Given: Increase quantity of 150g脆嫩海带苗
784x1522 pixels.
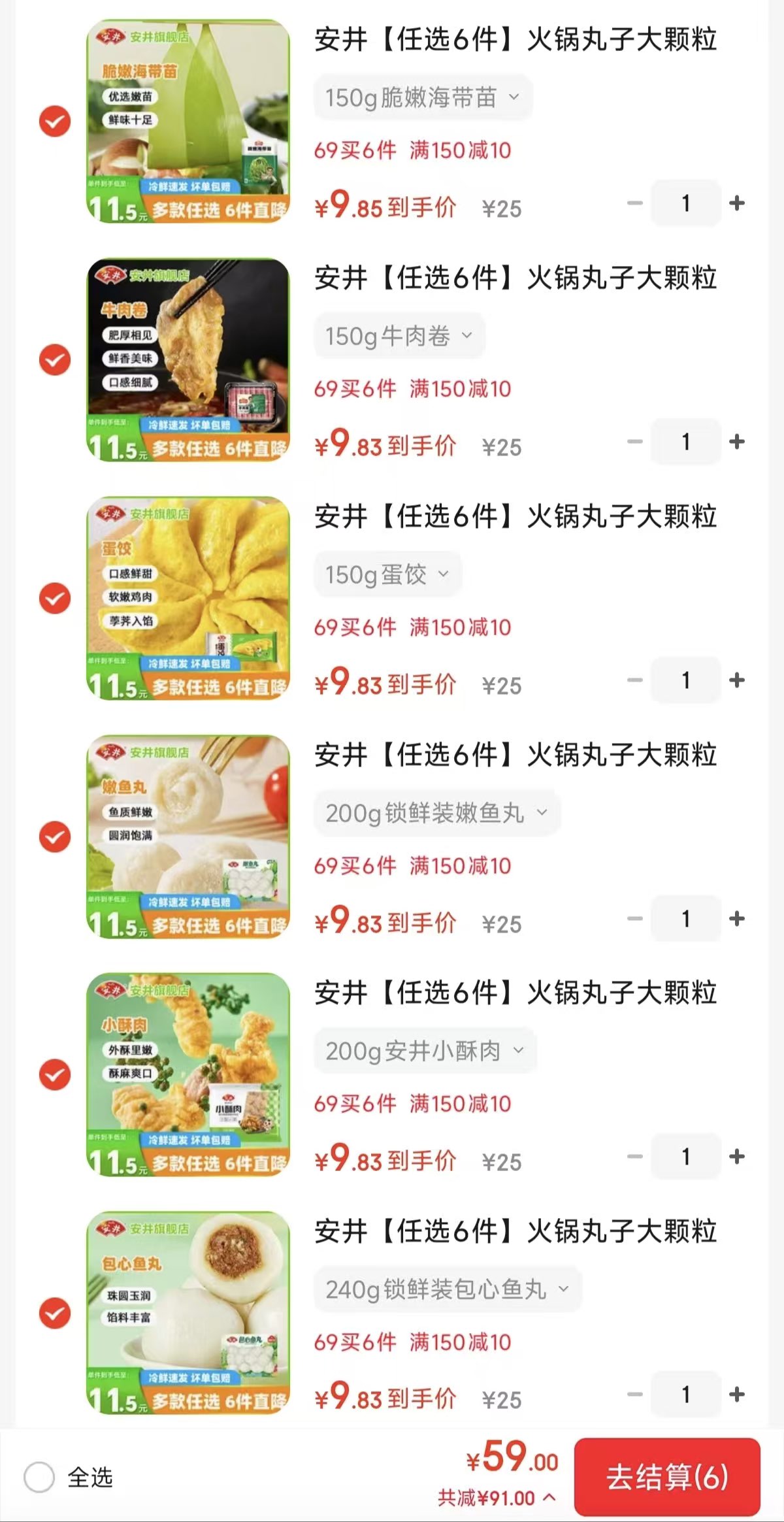Looking at the screenshot, I should (x=737, y=203).
